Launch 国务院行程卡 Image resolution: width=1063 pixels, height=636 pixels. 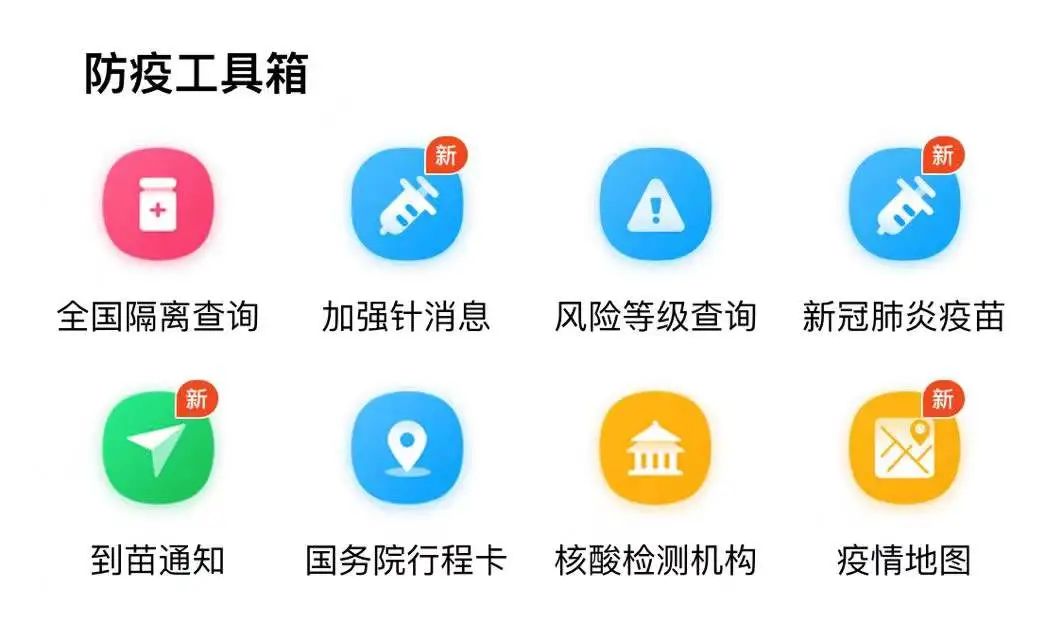click(x=406, y=447)
